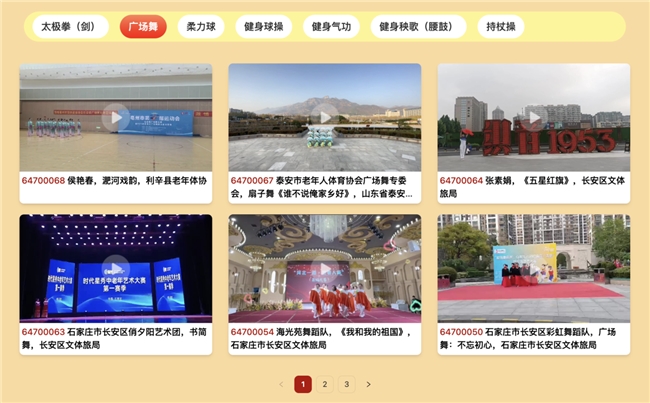The height and width of the screenshot is (403, 650).
Task: Tap the next page arrow
Action: click(368, 384)
